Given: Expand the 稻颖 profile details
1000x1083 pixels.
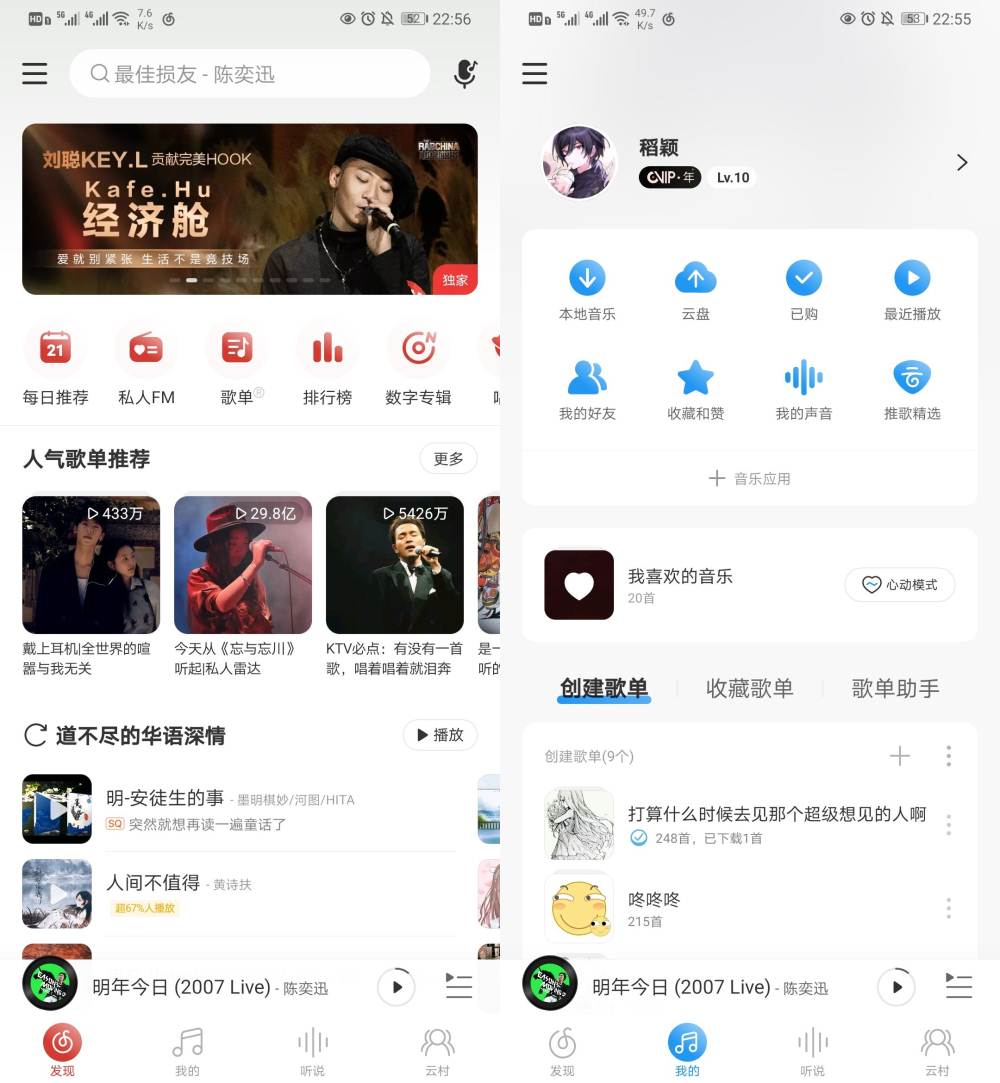Looking at the screenshot, I should pyautogui.click(x=961, y=162).
